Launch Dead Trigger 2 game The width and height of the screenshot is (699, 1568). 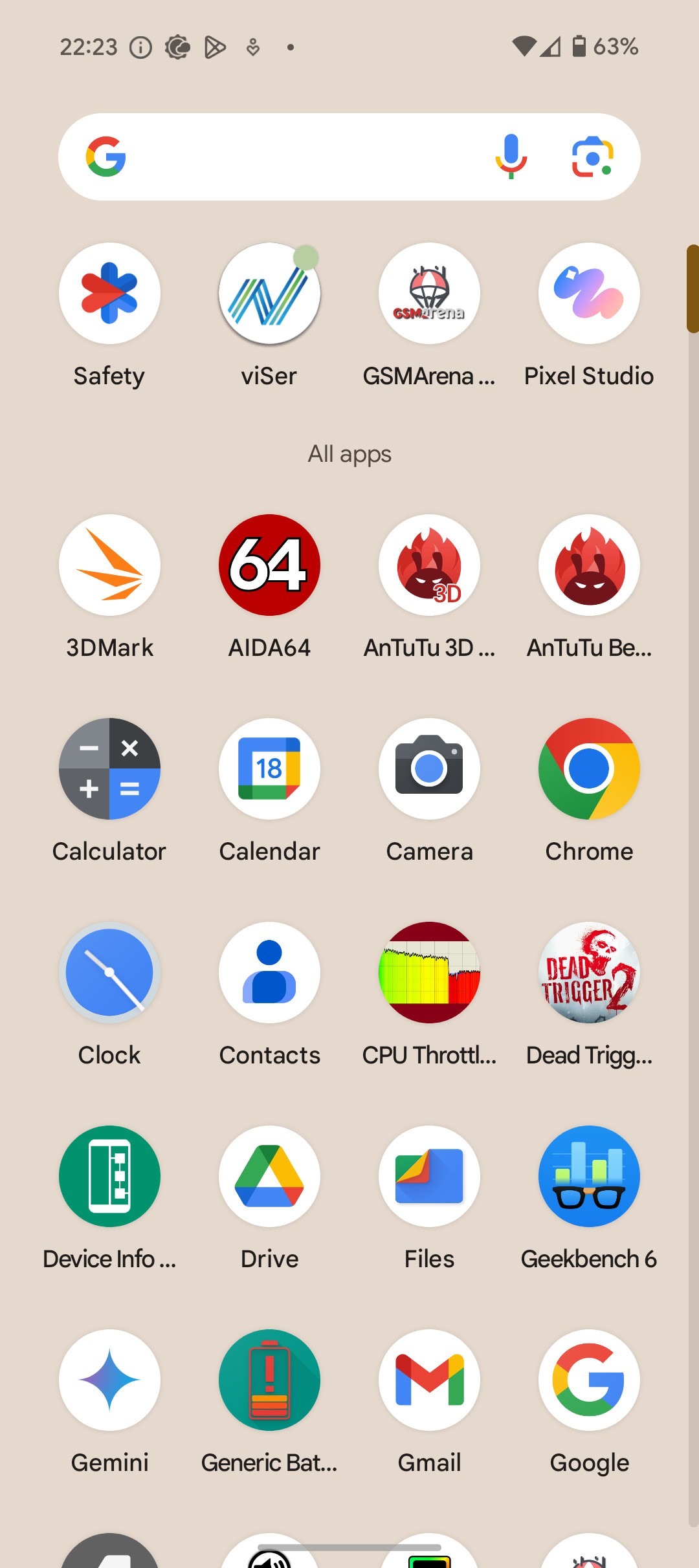pyautogui.click(x=589, y=973)
